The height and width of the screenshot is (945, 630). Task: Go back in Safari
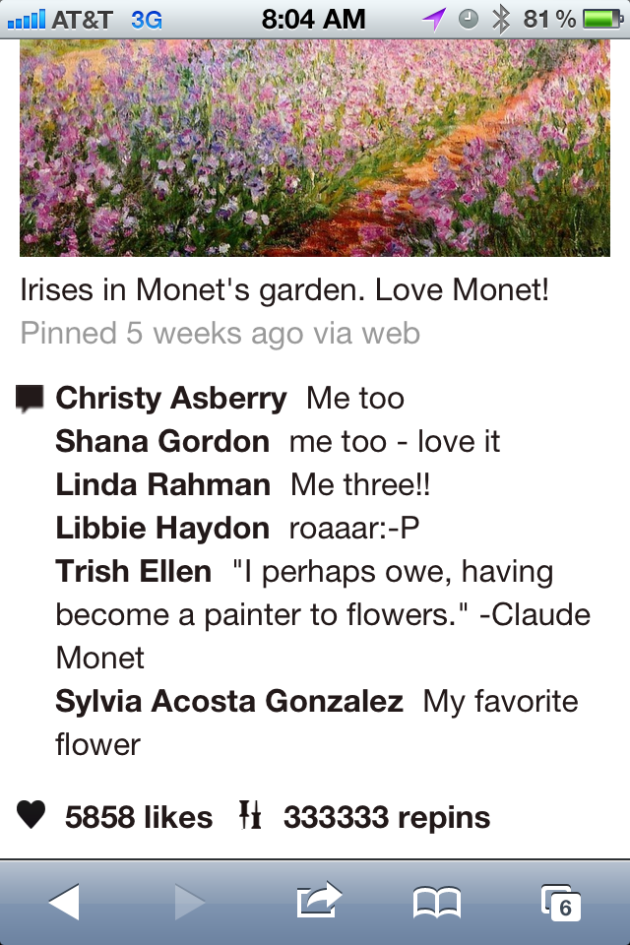point(65,902)
